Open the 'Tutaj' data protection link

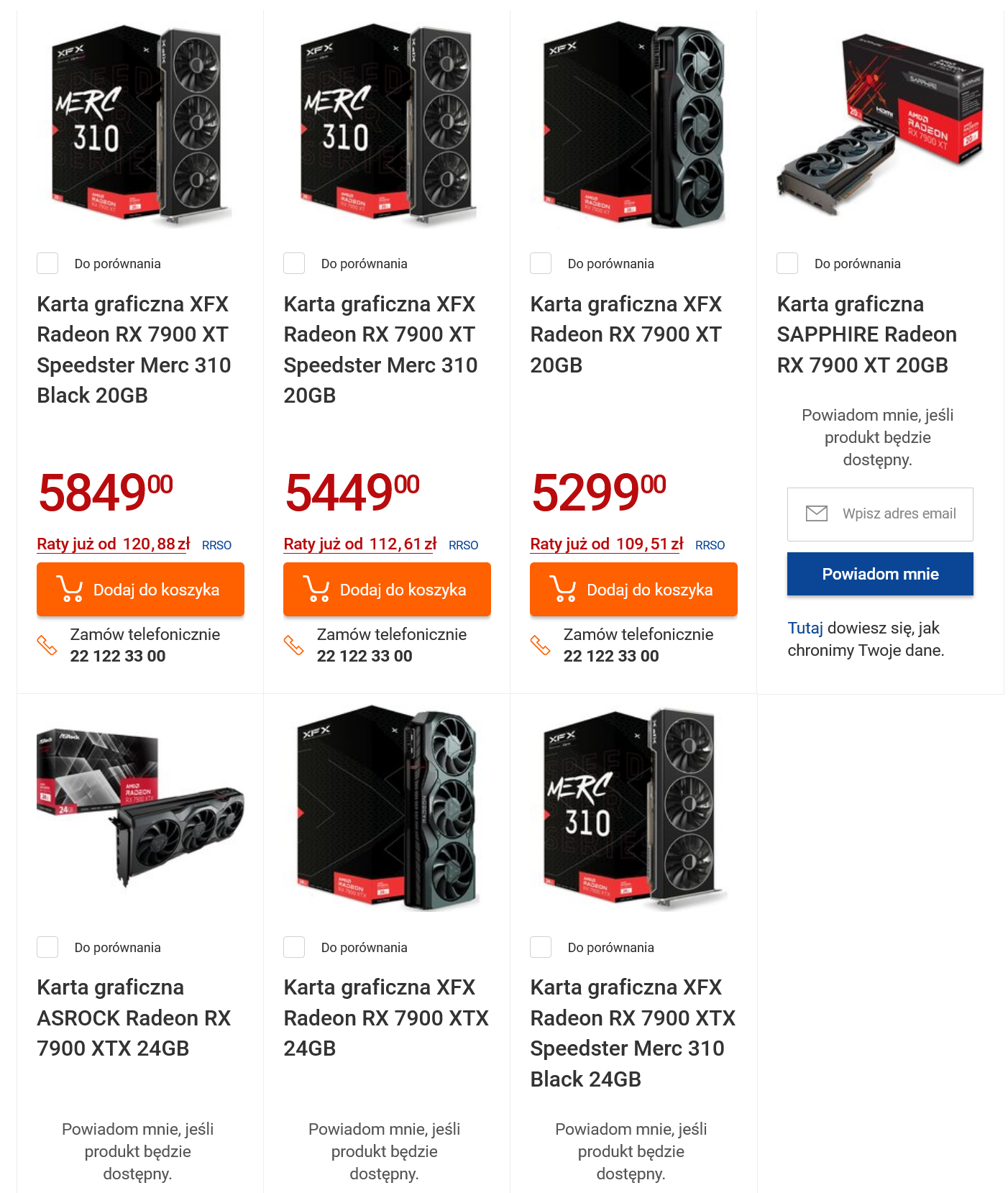point(805,628)
